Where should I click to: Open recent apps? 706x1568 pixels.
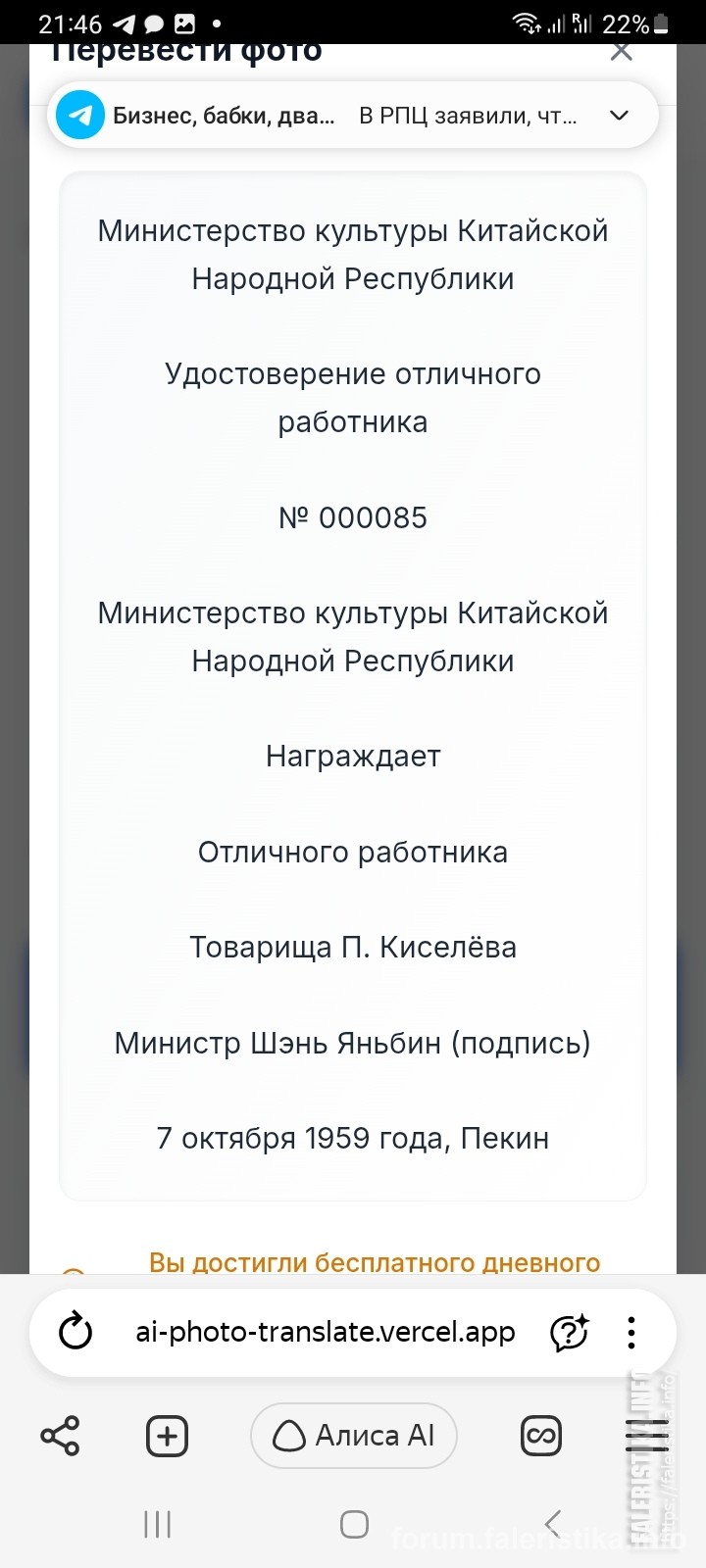[157, 1524]
